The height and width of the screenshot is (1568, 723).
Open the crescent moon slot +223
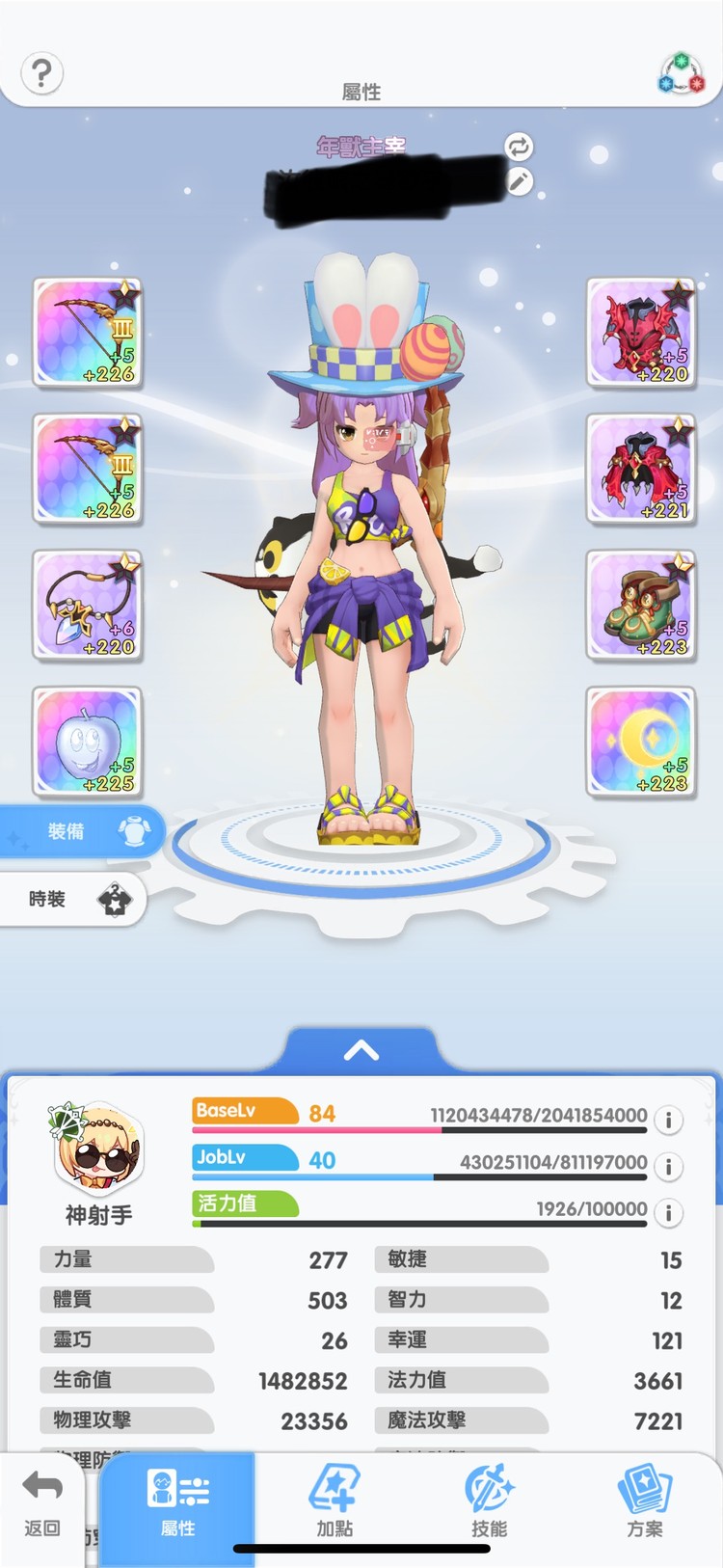tap(640, 741)
